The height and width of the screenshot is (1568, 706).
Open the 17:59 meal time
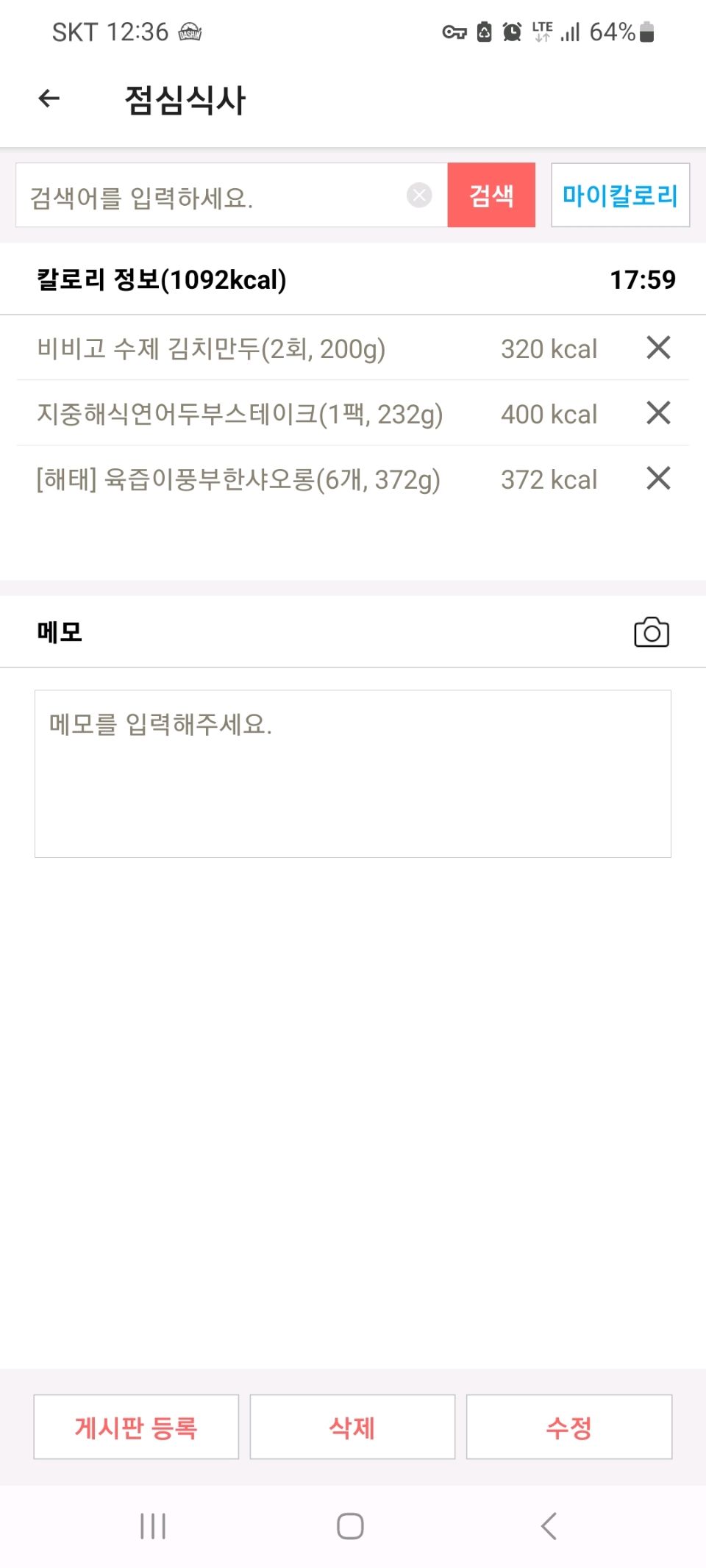coord(642,279)
